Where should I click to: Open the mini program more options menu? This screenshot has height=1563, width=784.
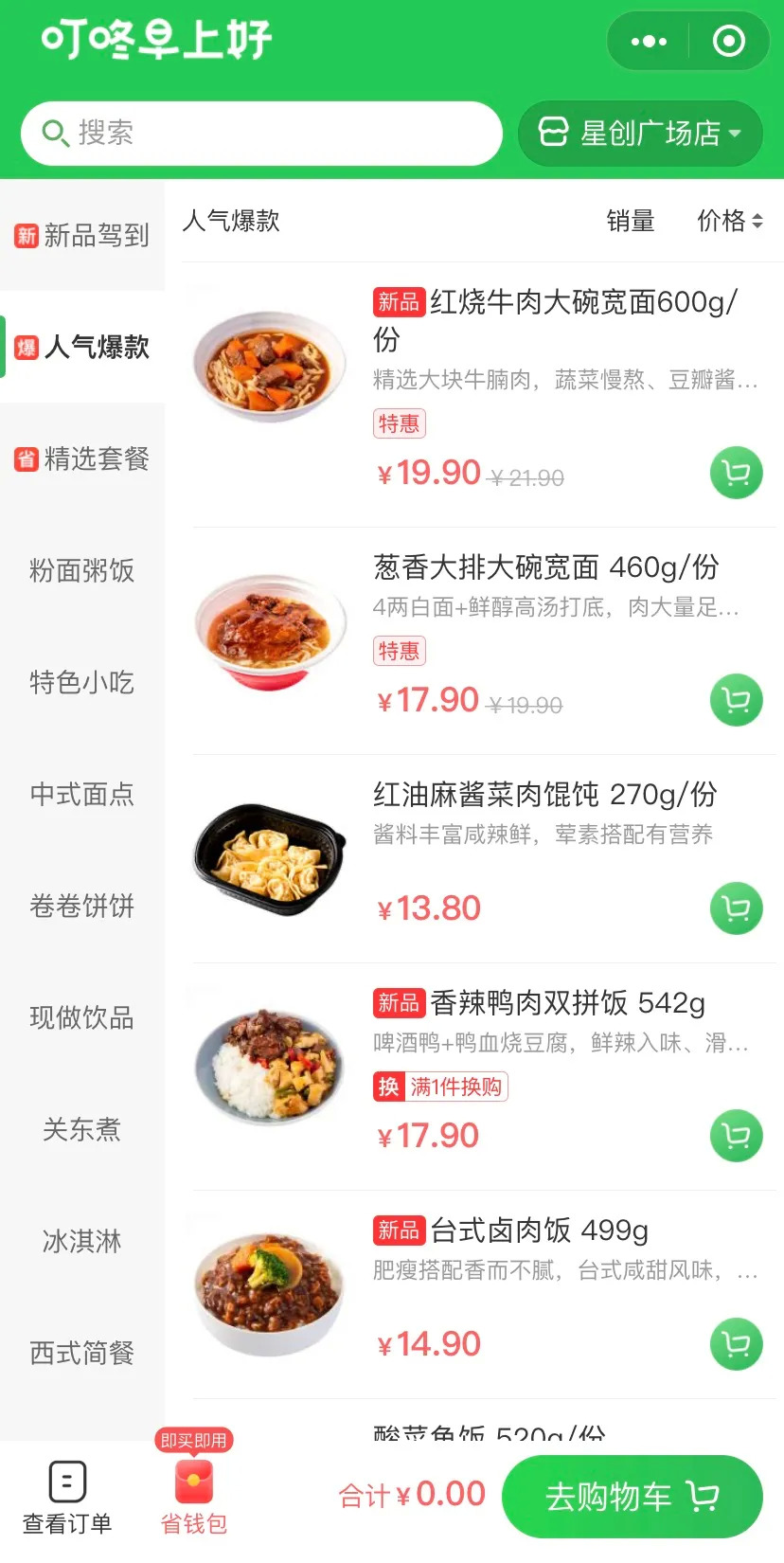(x=649, y=41)
